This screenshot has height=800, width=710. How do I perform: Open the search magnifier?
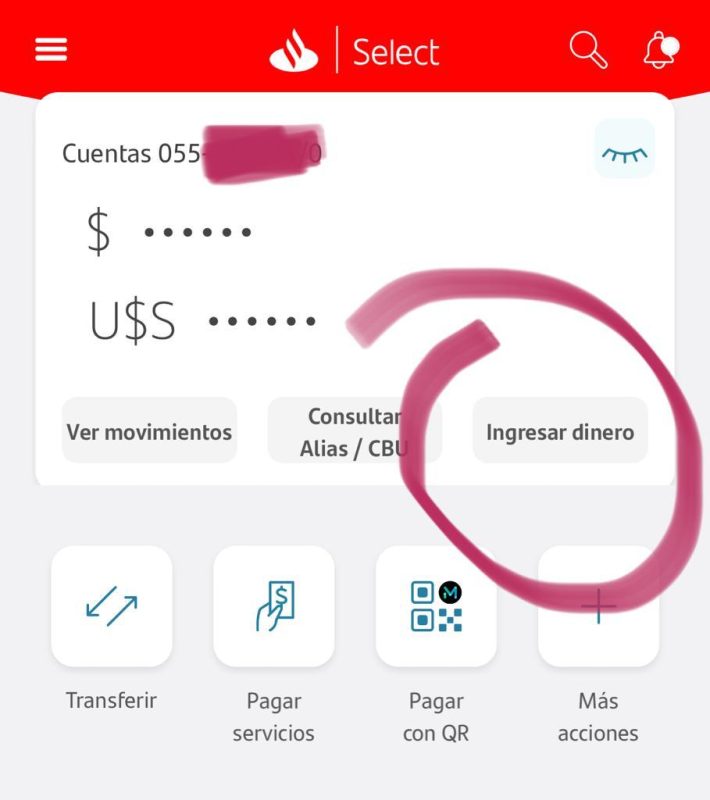coord(588,50)
